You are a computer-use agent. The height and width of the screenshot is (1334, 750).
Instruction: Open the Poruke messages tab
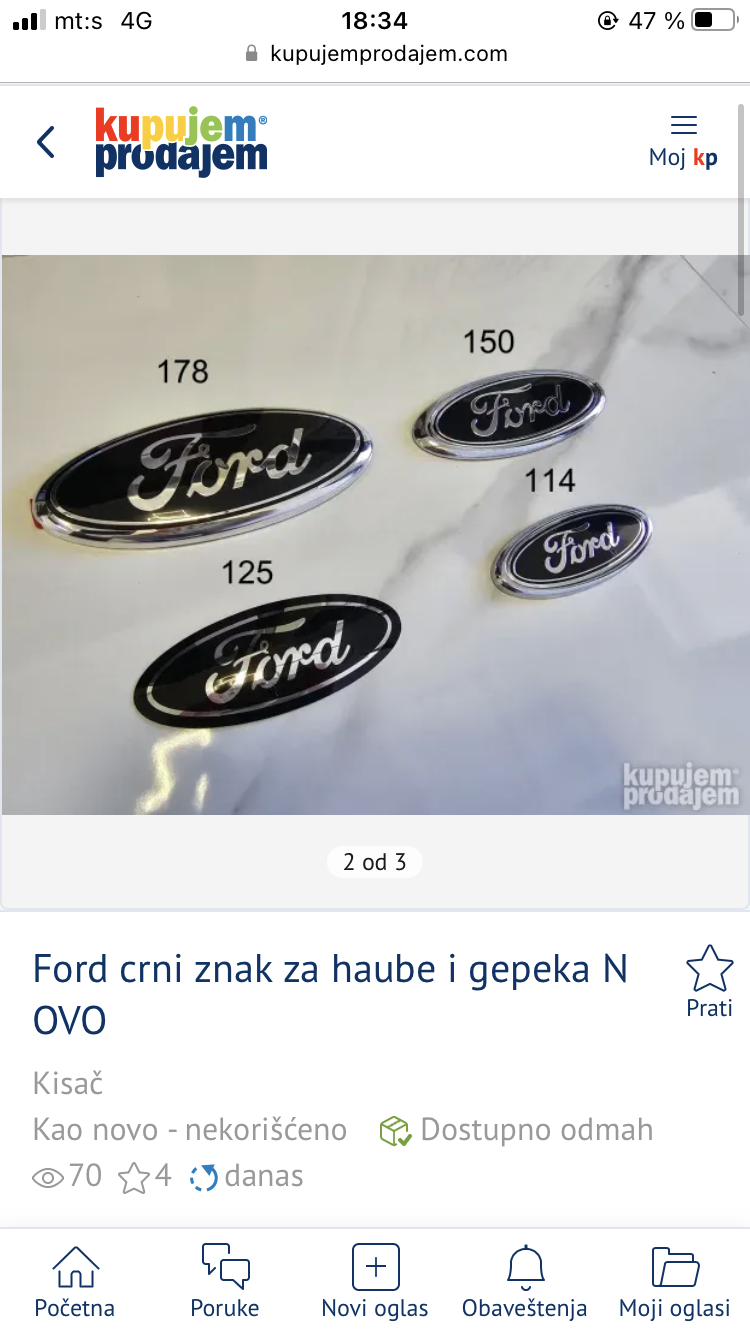click(x=225, y=1281)
